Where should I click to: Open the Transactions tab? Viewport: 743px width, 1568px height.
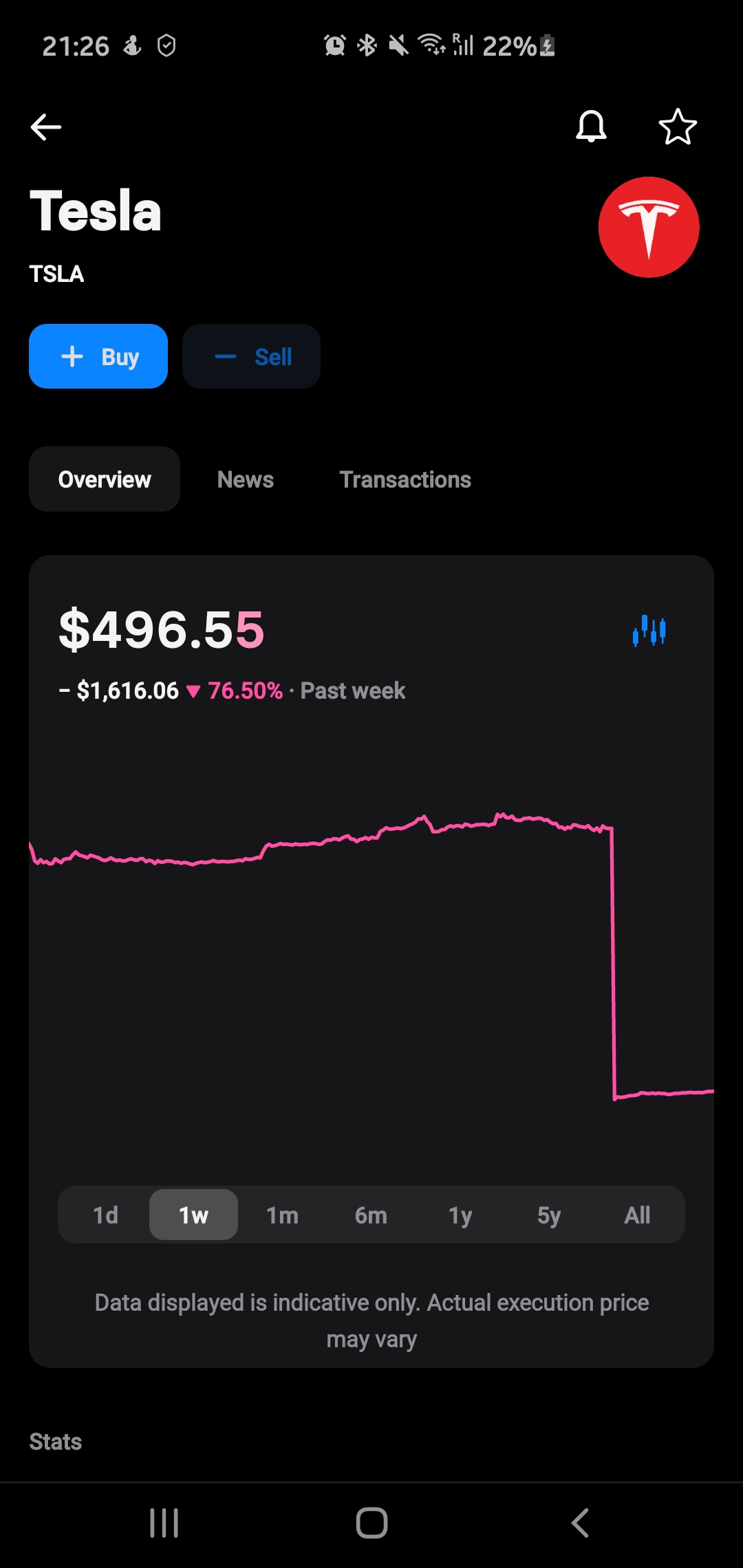point(405,479)
